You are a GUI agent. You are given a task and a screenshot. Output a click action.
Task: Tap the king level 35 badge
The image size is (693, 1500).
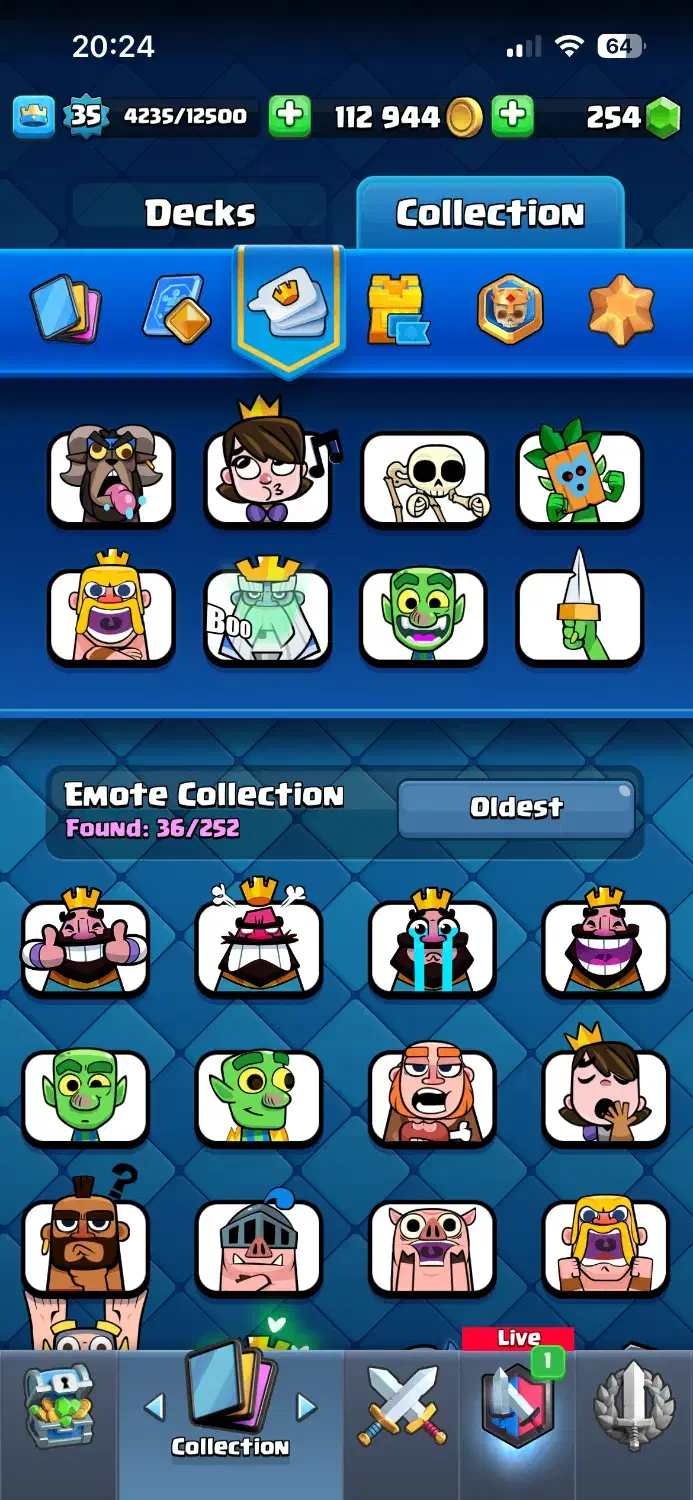[x=85, y=116]
